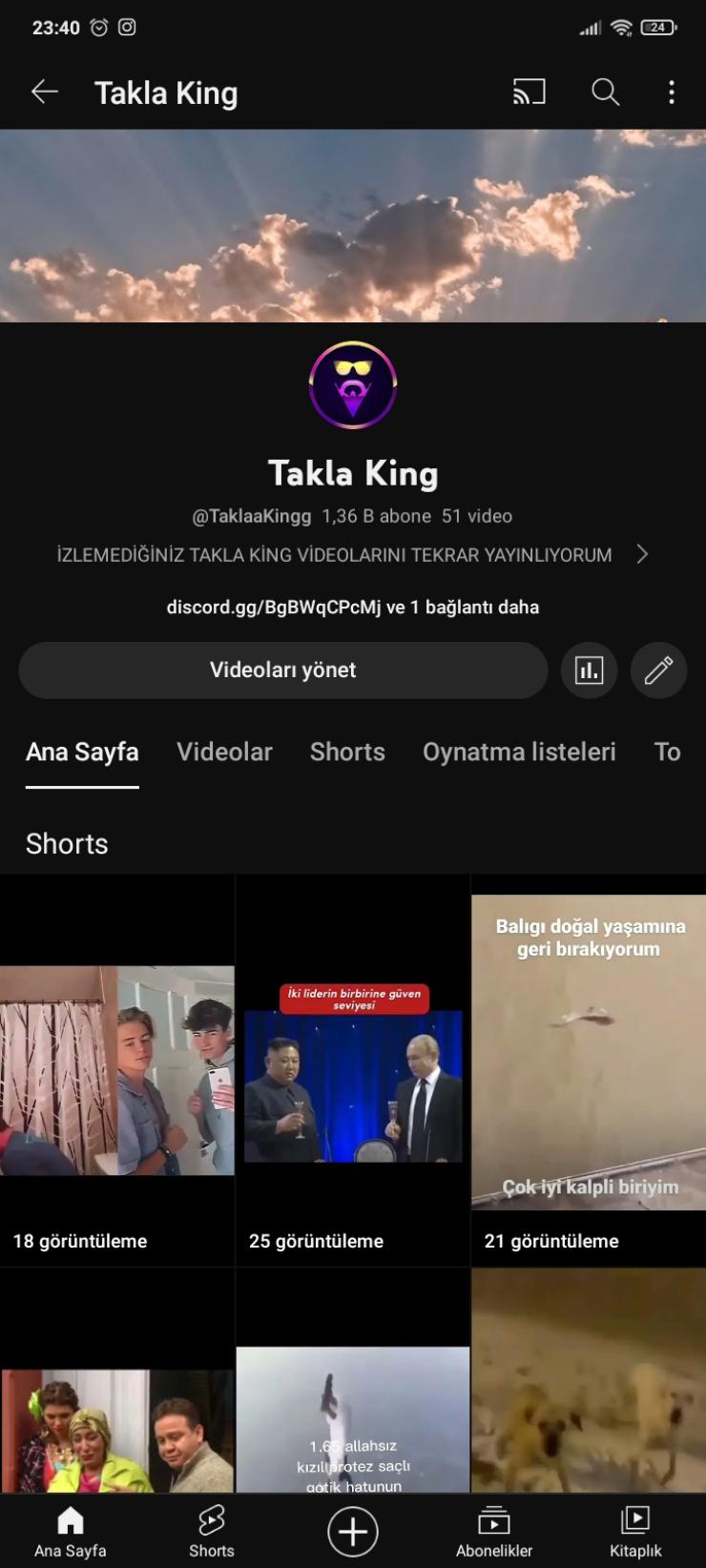
Task: Play the Short with 25 görüntüleme
Action: [353, 1070]
